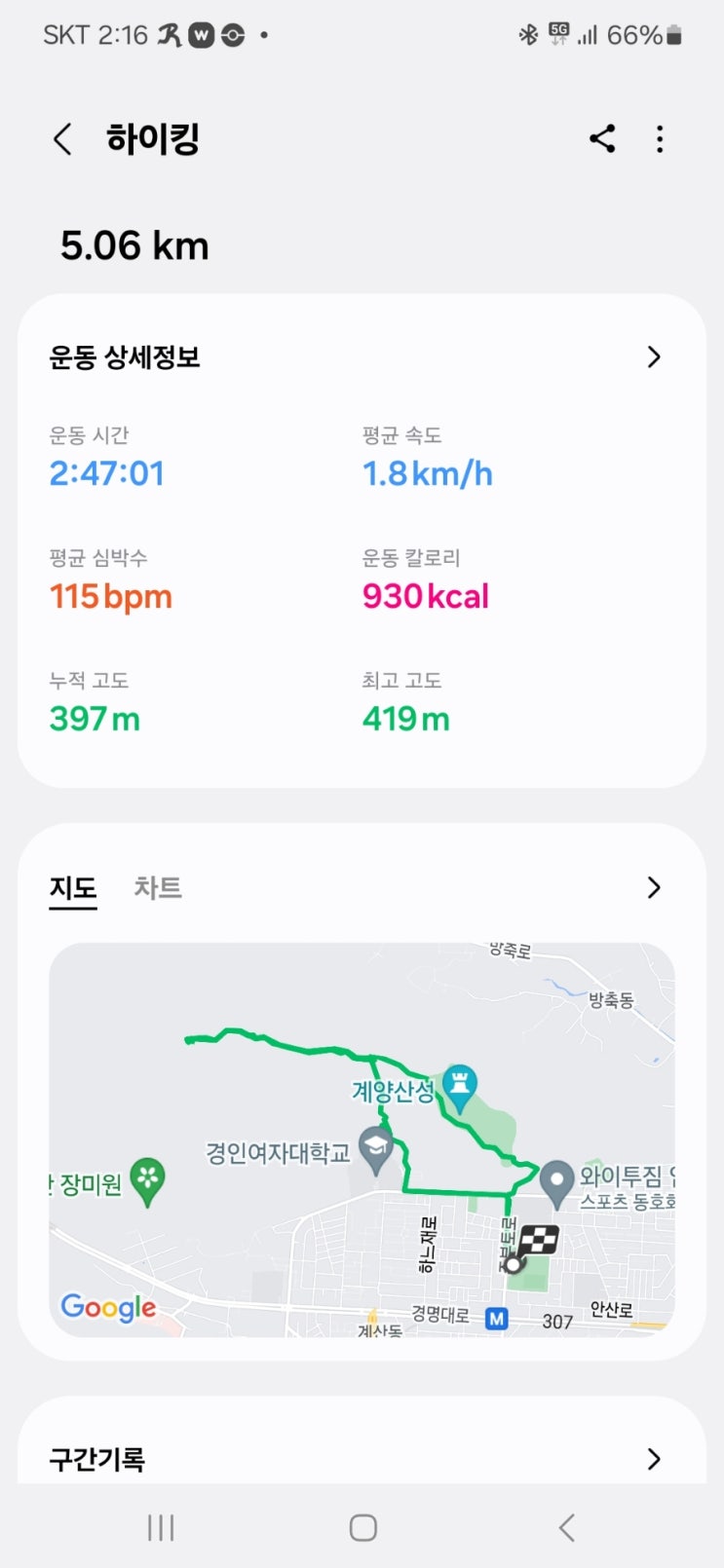Show recent apps from the navigation bar
Screen dimensions: 724x1568
tap(161, 1527)
